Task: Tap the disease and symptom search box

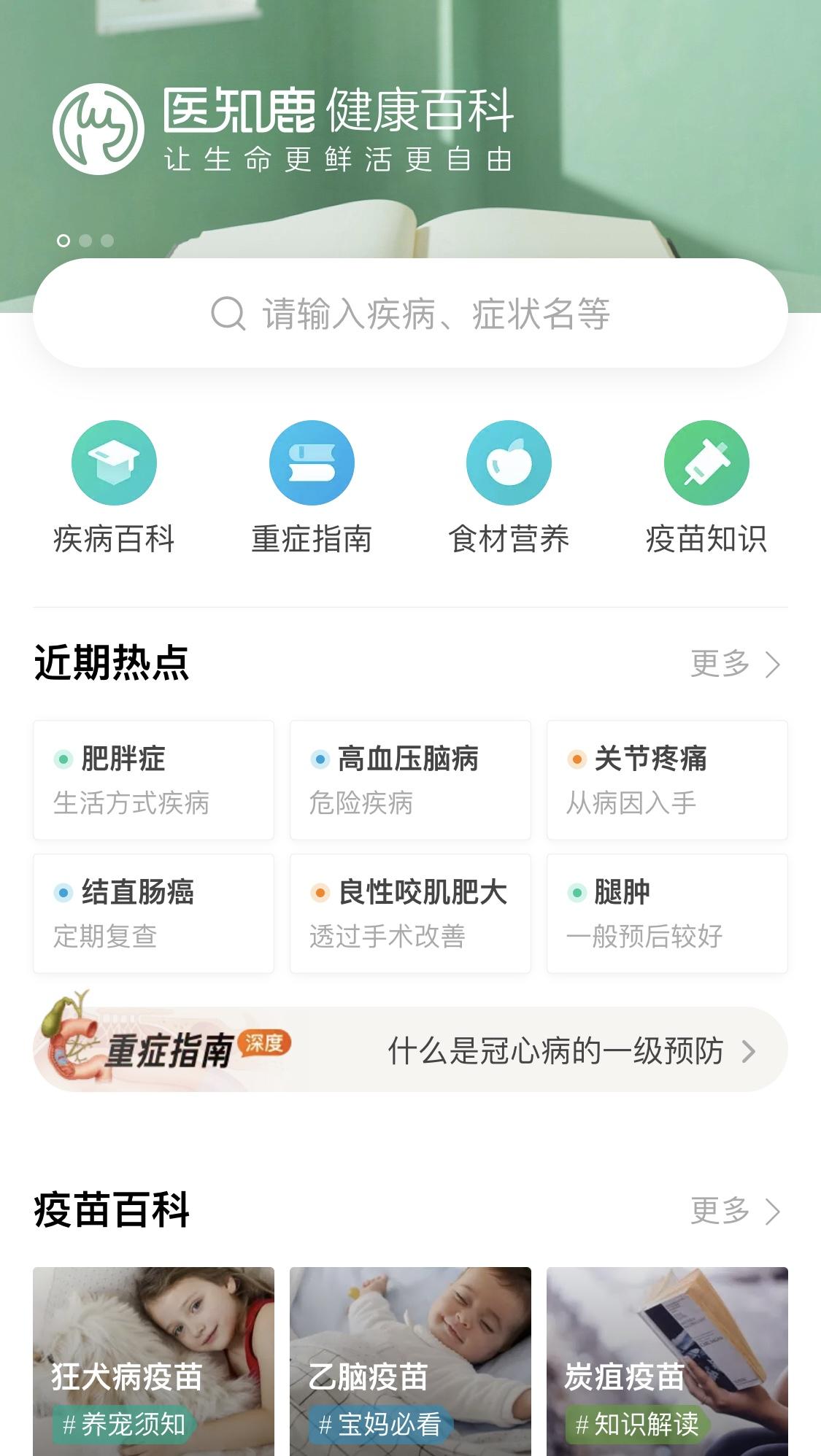Action: pos(410,314)
